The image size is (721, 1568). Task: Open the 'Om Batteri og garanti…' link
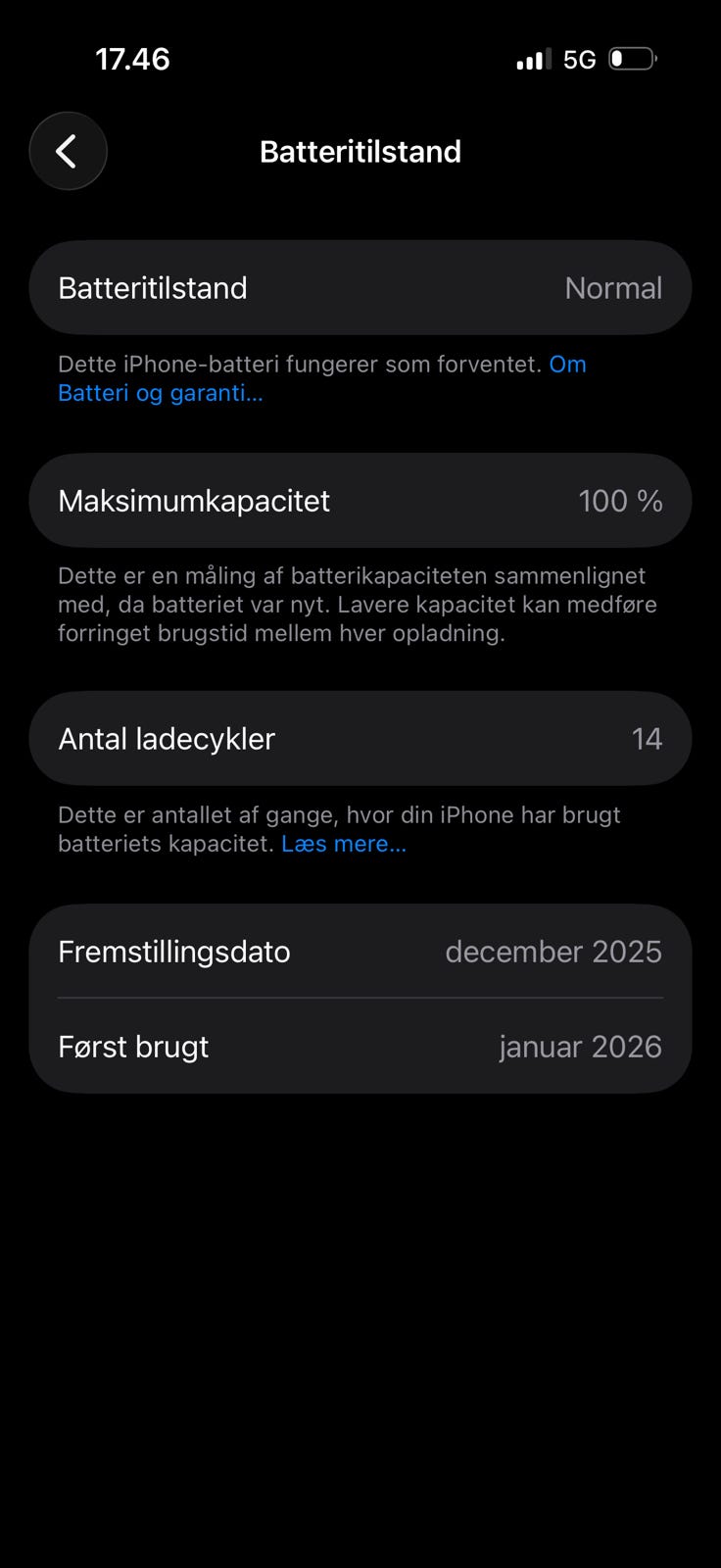[x=161, y=393]
